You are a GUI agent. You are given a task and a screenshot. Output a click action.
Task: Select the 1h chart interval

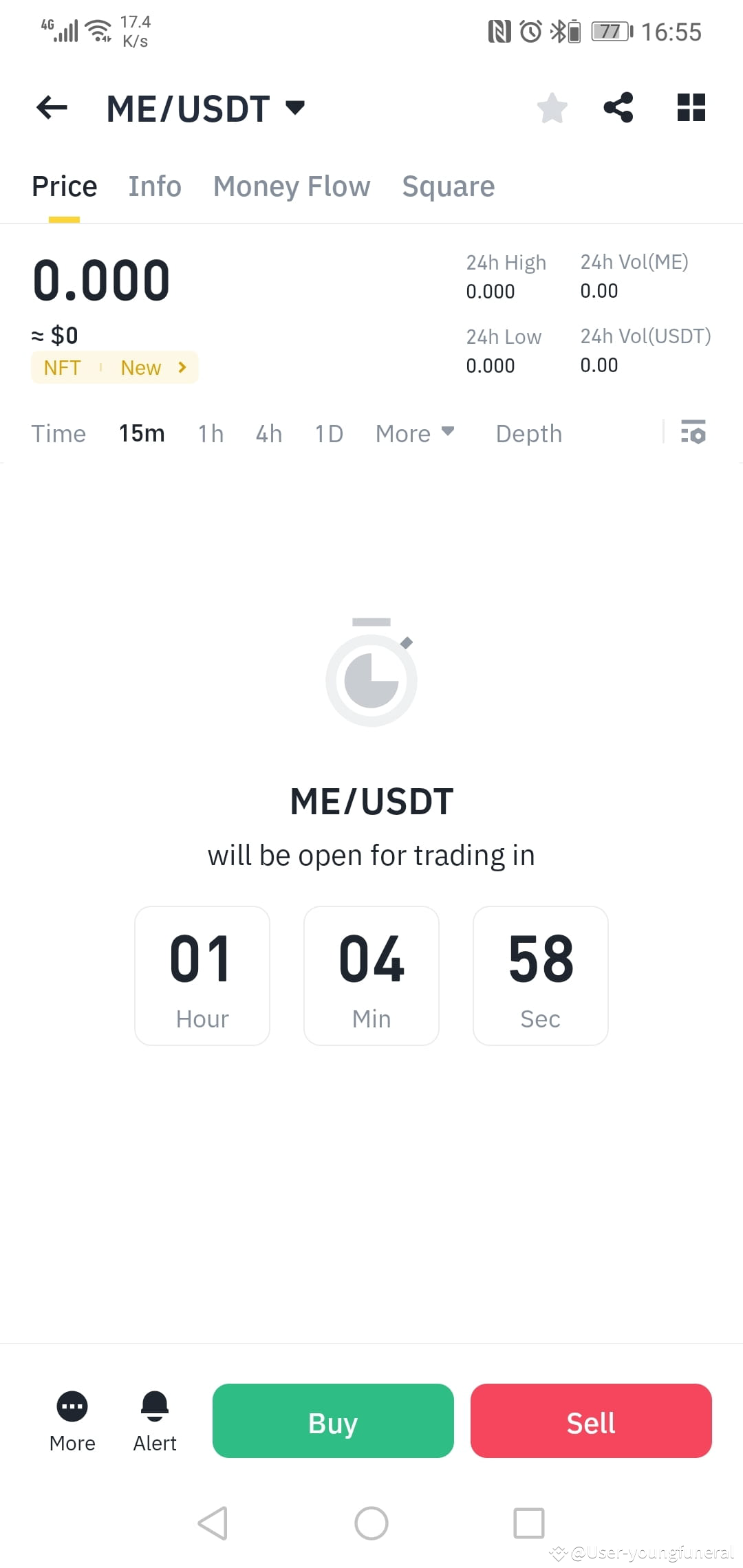211,433
